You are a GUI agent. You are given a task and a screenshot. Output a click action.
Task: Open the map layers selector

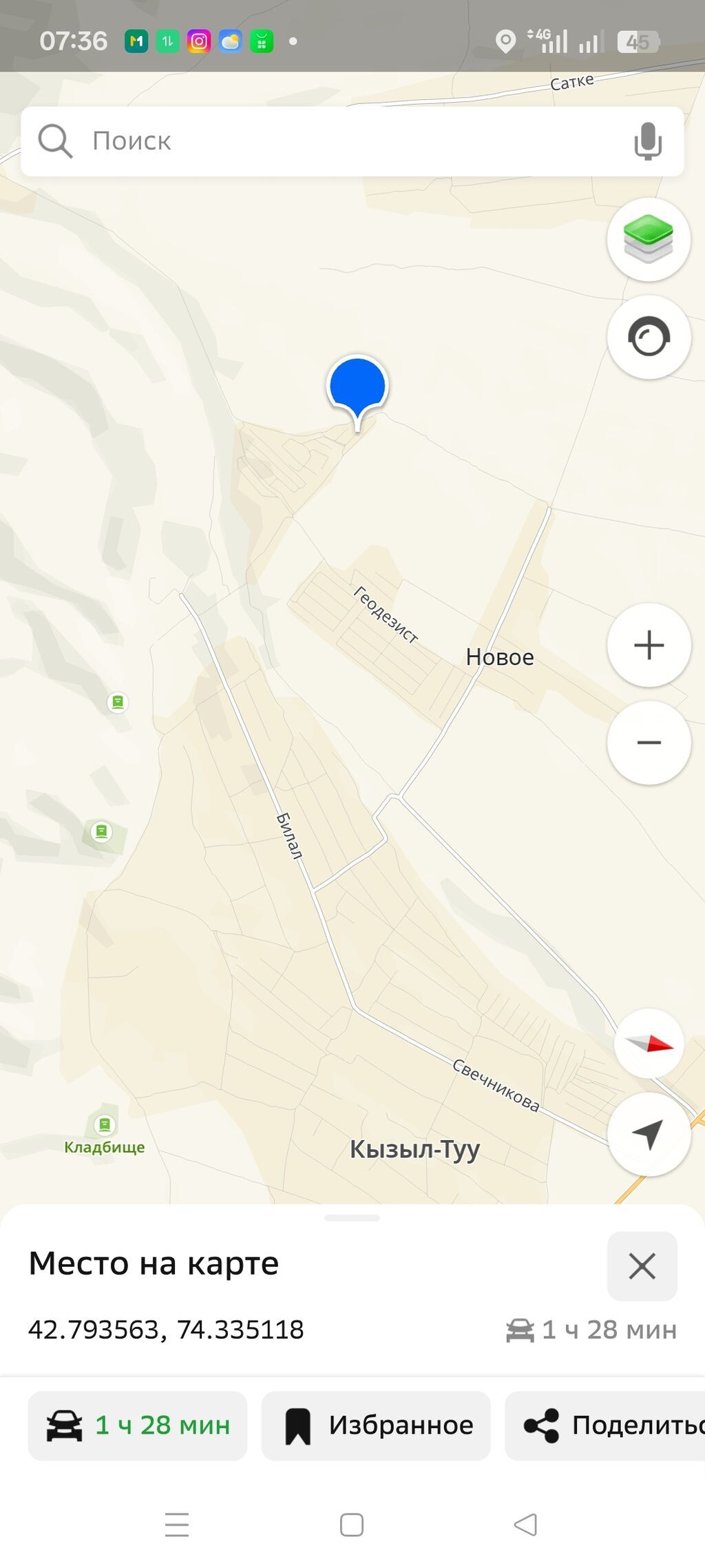tap(649, 239)
